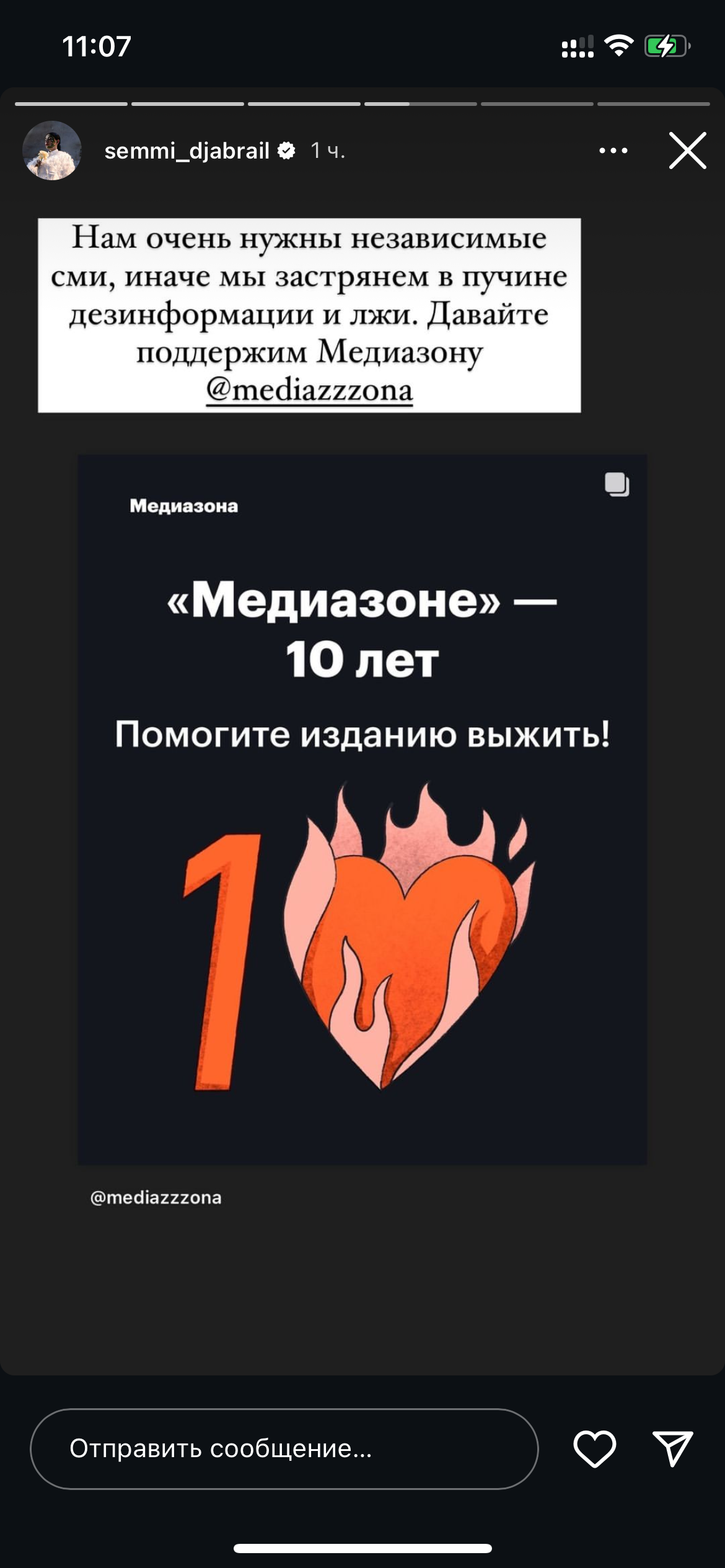Open the story options three-dot menu
This screenshot has height=1568, width=725.
click(x=613, y=150)
